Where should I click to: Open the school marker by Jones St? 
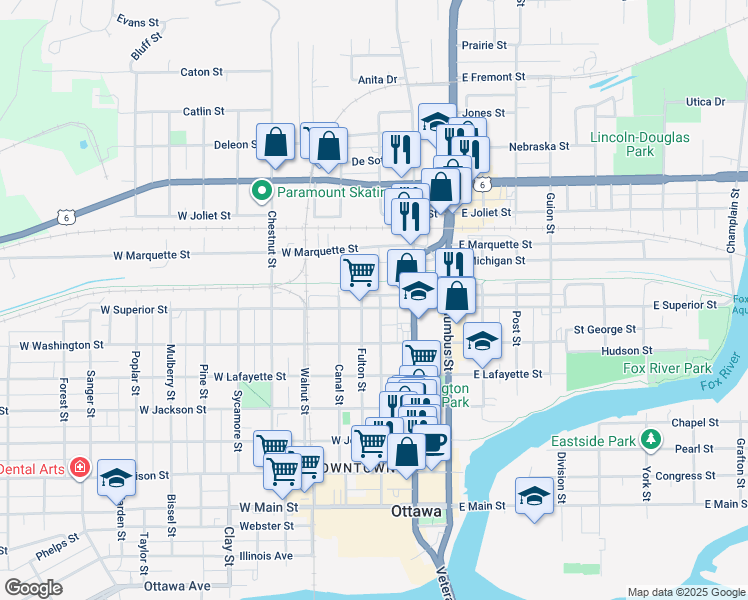point(435,119)
